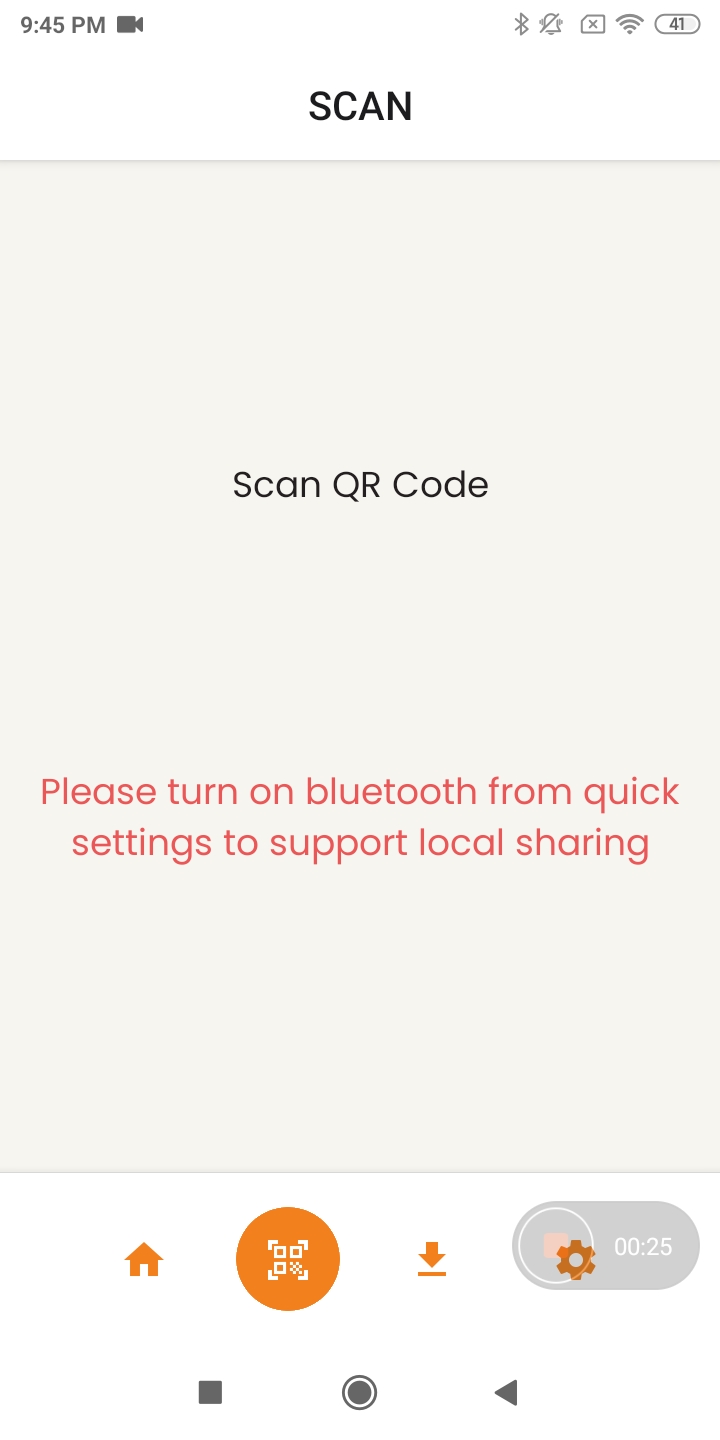Screen dimensions: 720x1440
Task: Open the Home screen via house icon
Action: pyautogui.click(x=143, y=1258)
